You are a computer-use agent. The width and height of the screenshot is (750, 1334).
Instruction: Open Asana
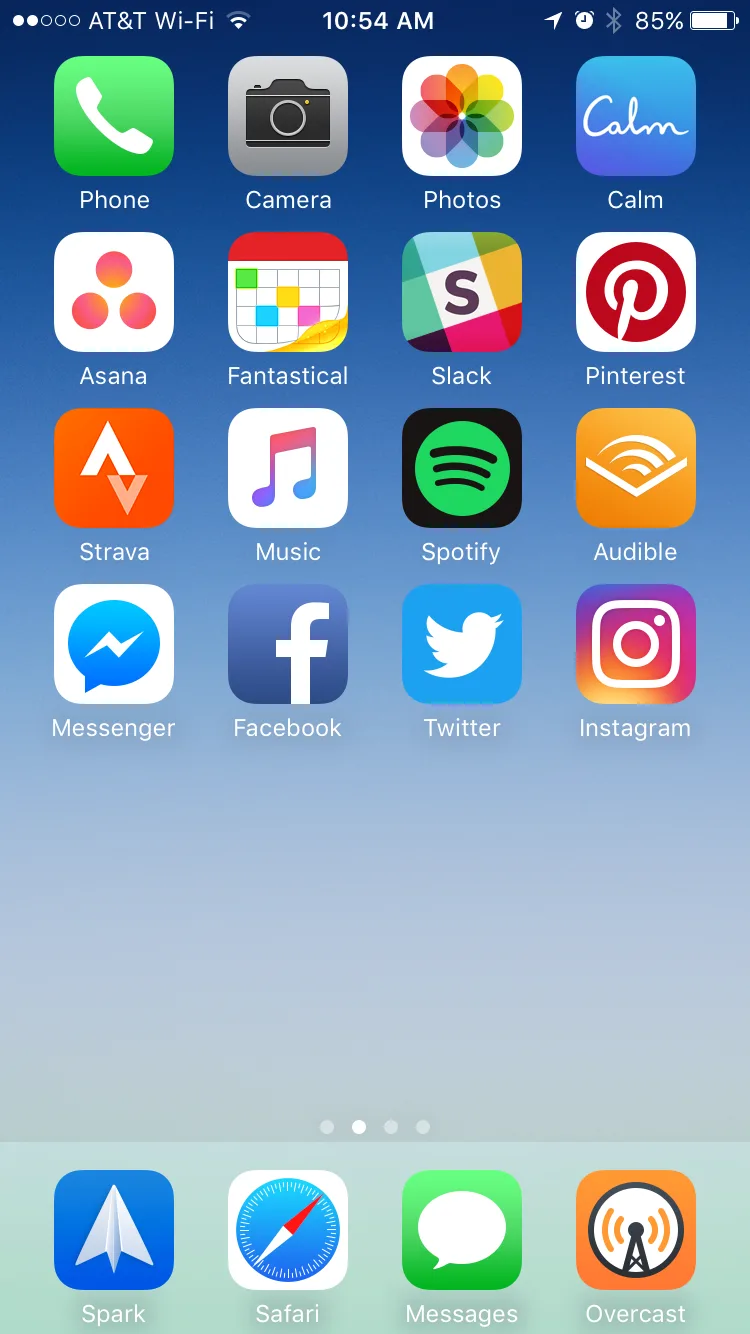tap(114, 292)
